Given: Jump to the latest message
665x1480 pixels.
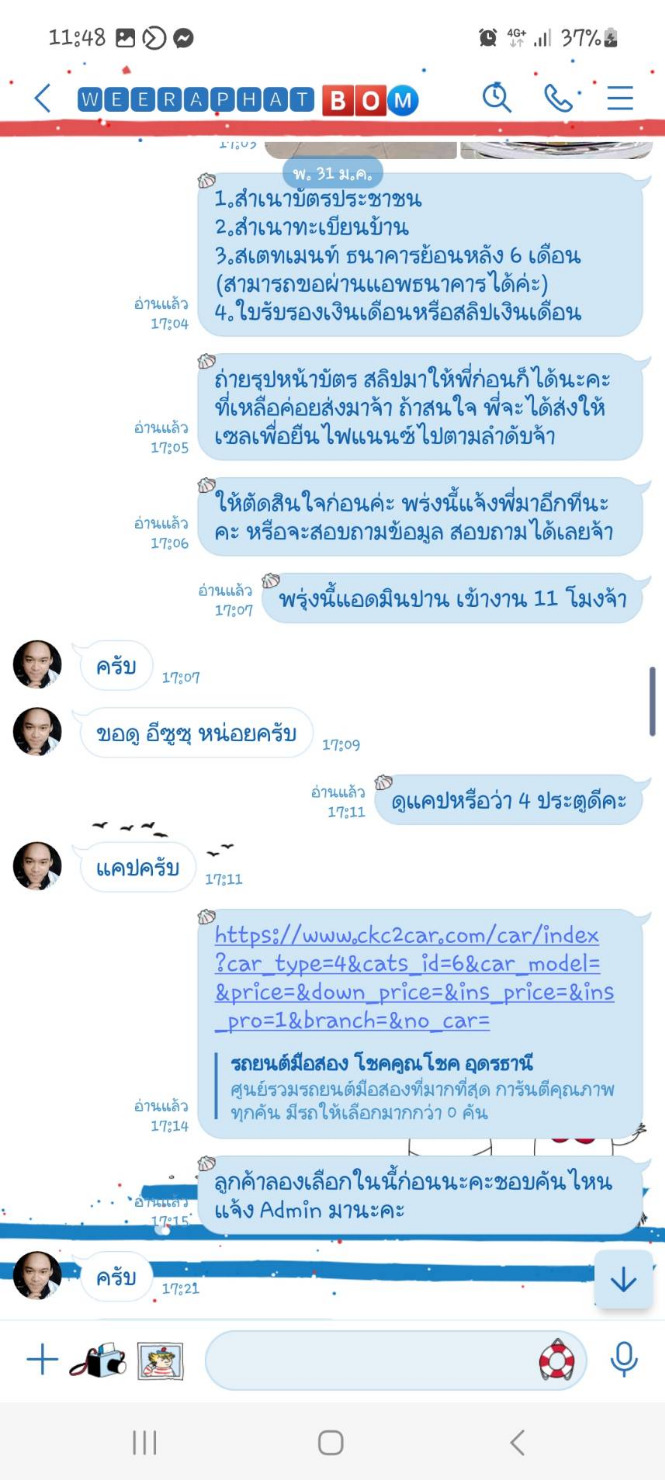Looking at the screenshot, I should [x=623, y=1279].
